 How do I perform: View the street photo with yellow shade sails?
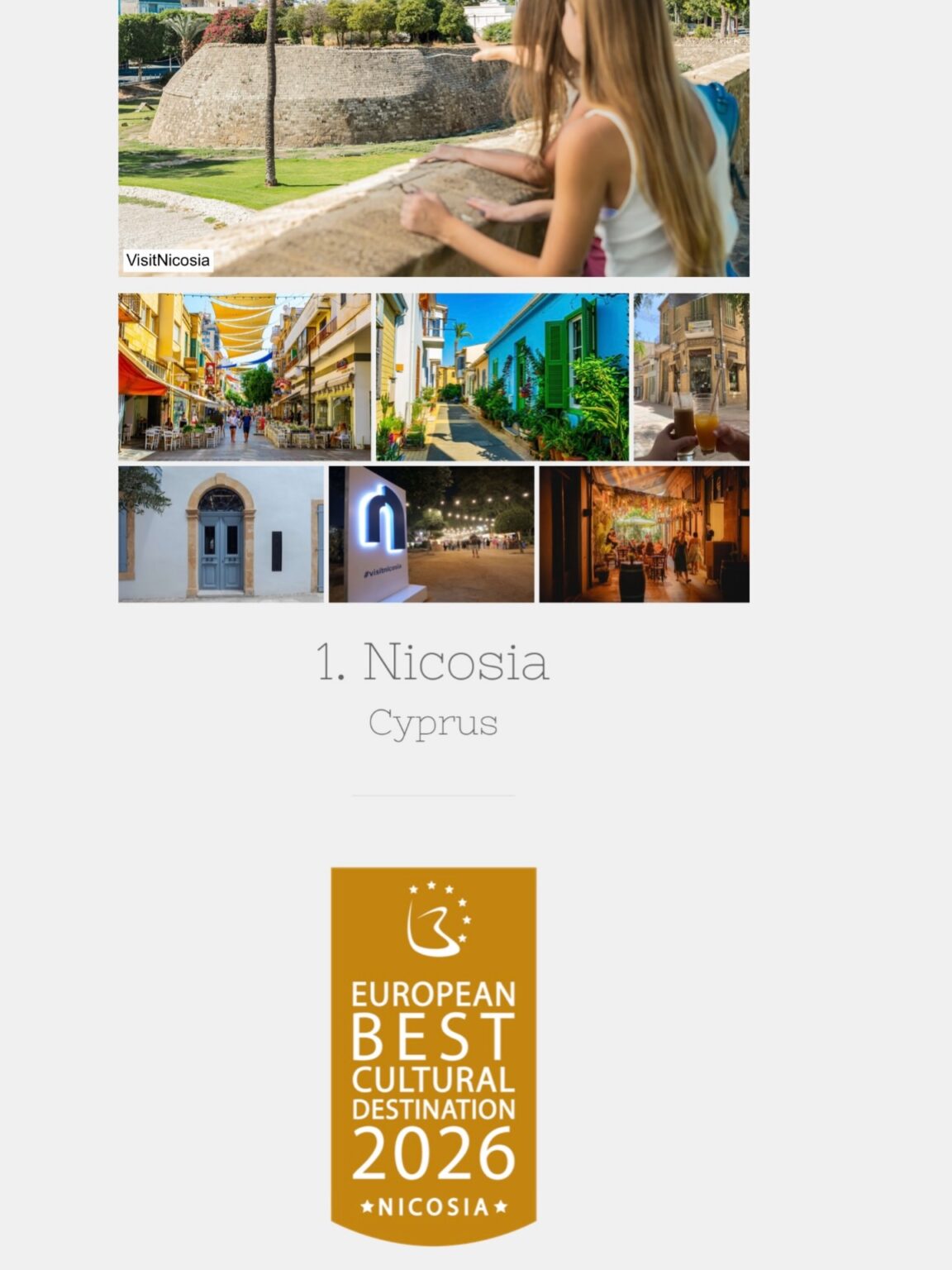[x=244, y=376]
